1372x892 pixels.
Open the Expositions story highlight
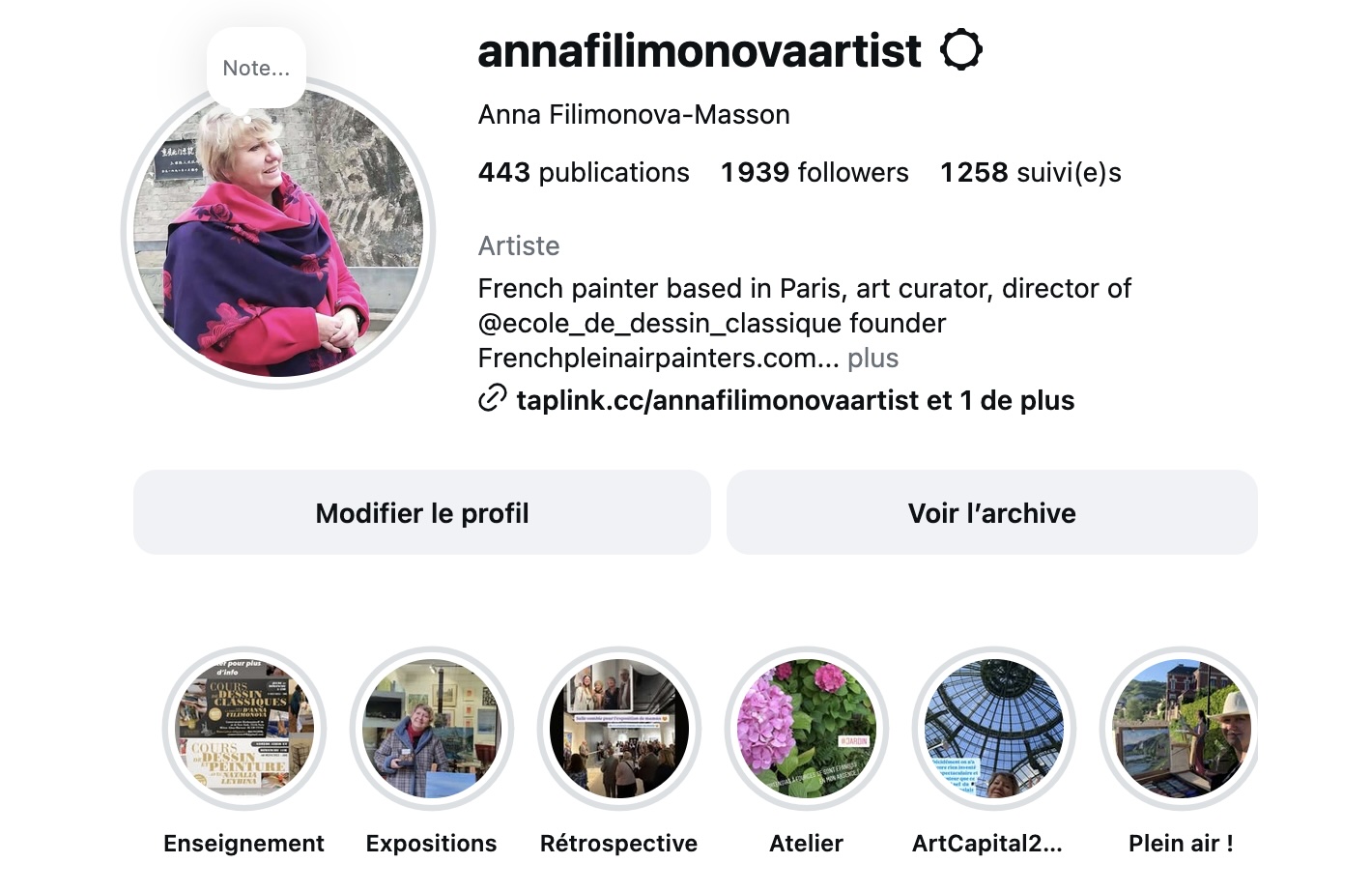pyautogui.click(x=432, y=729)
